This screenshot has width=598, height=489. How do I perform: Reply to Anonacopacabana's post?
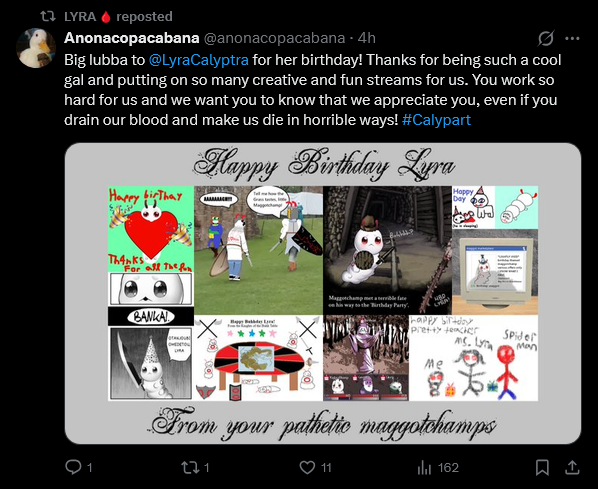tap(78, 467)
